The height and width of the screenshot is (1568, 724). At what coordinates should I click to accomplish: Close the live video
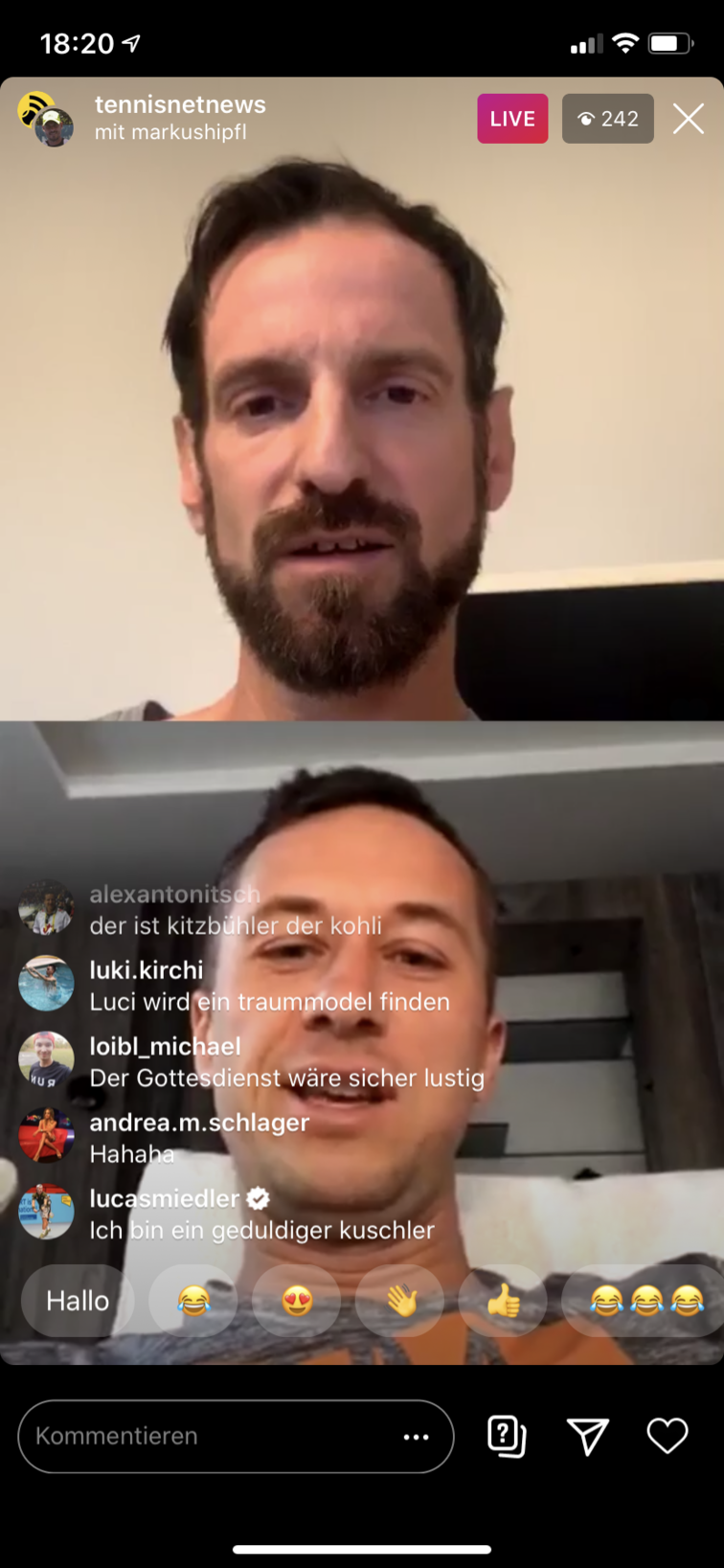point(688,119)
